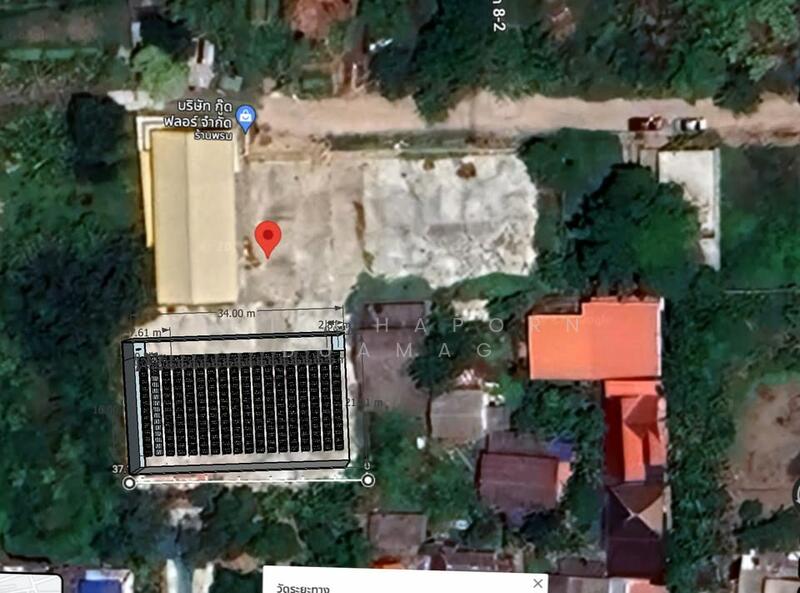The width and height of the screenshot is (800, 593).
Task: Select the left measurement endpoint marked 37
Action: 129,483
